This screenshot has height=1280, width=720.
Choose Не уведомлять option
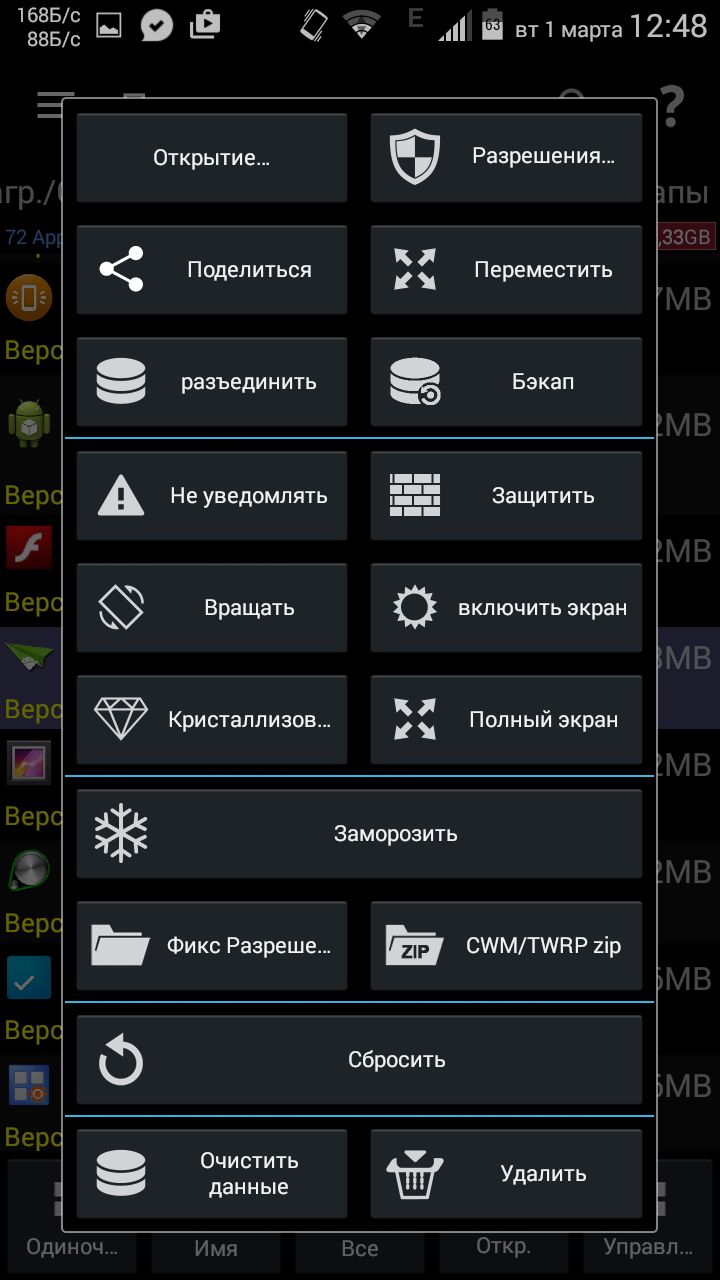(212, 496)
